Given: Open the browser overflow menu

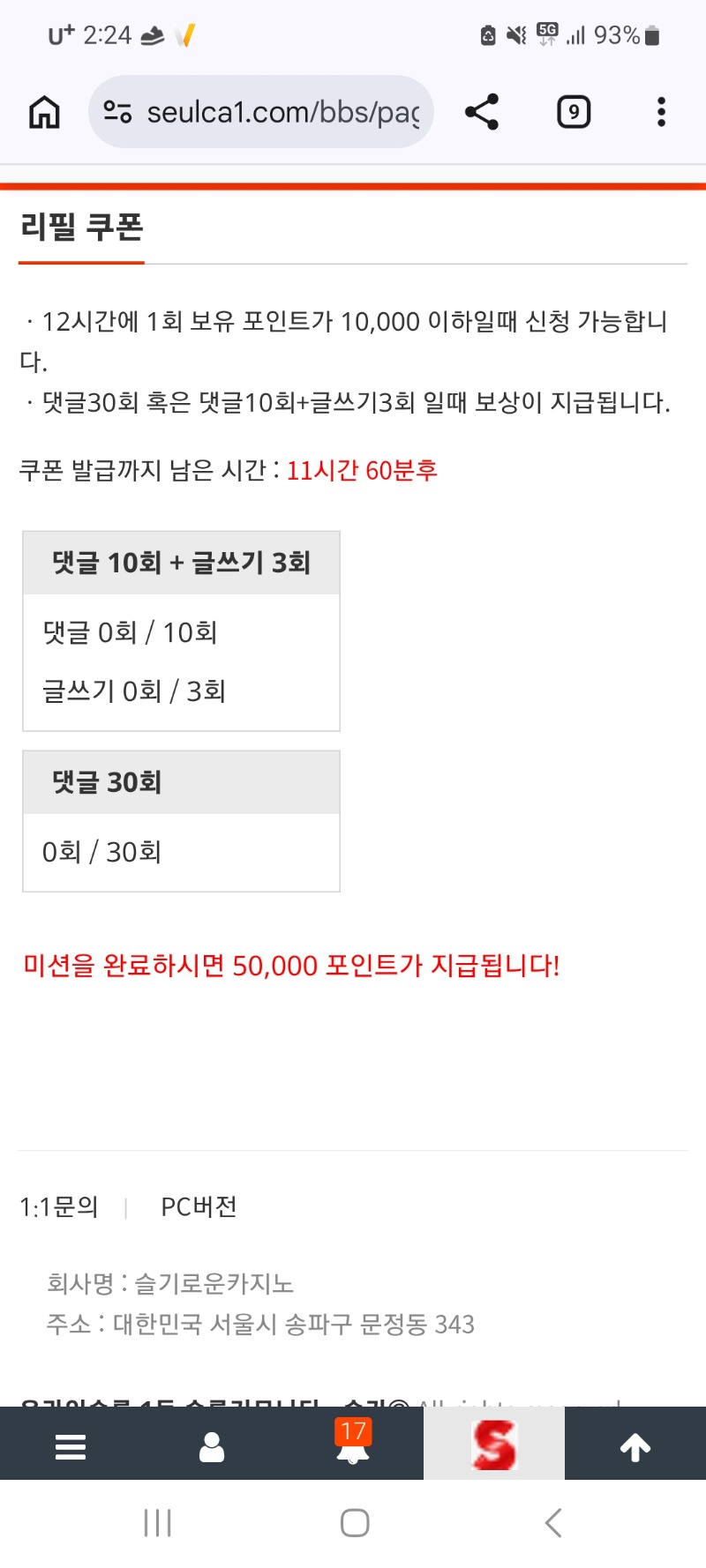Looking at the screenshot, I should 661,112.
